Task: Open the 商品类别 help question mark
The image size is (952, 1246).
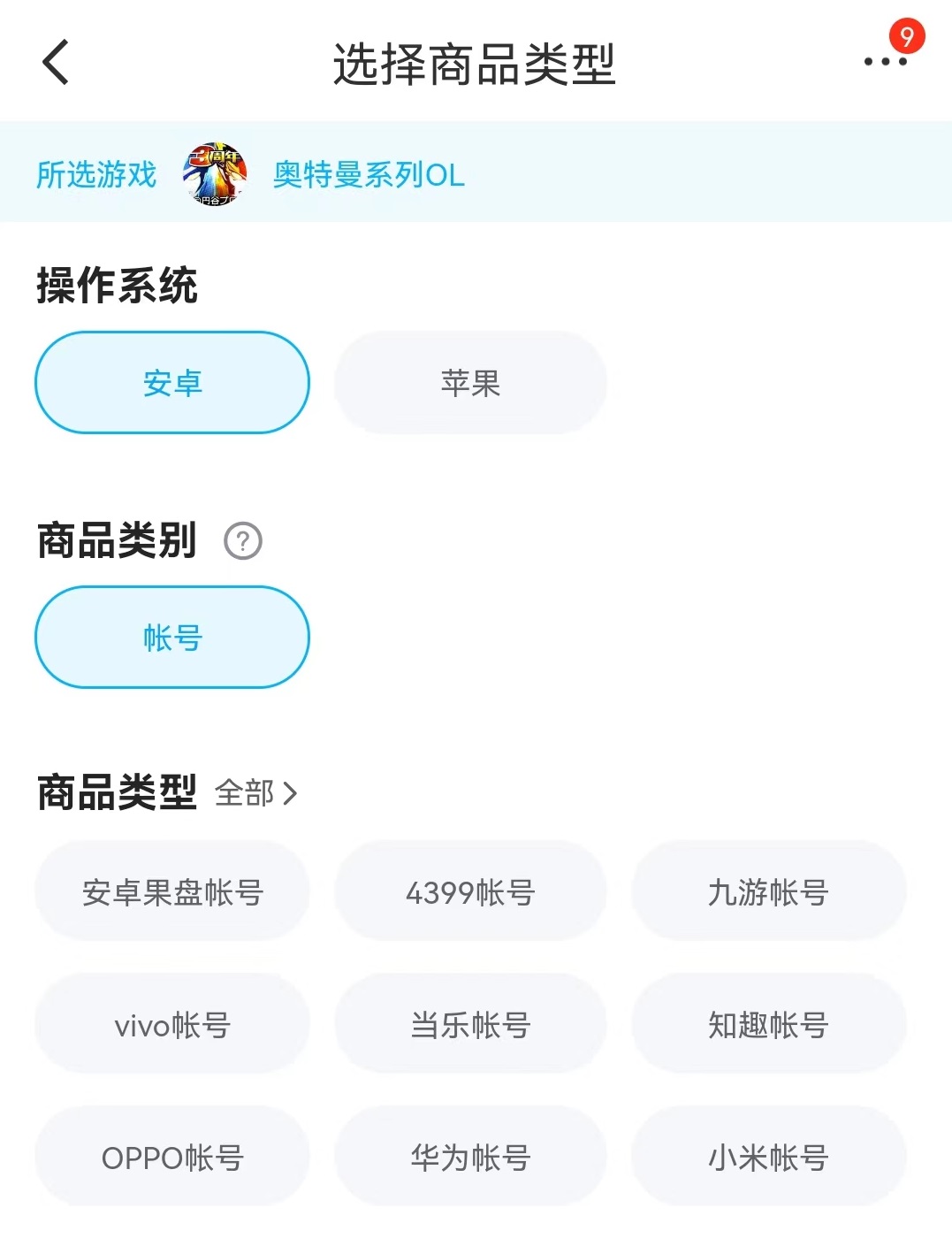Action: point(243,541)
